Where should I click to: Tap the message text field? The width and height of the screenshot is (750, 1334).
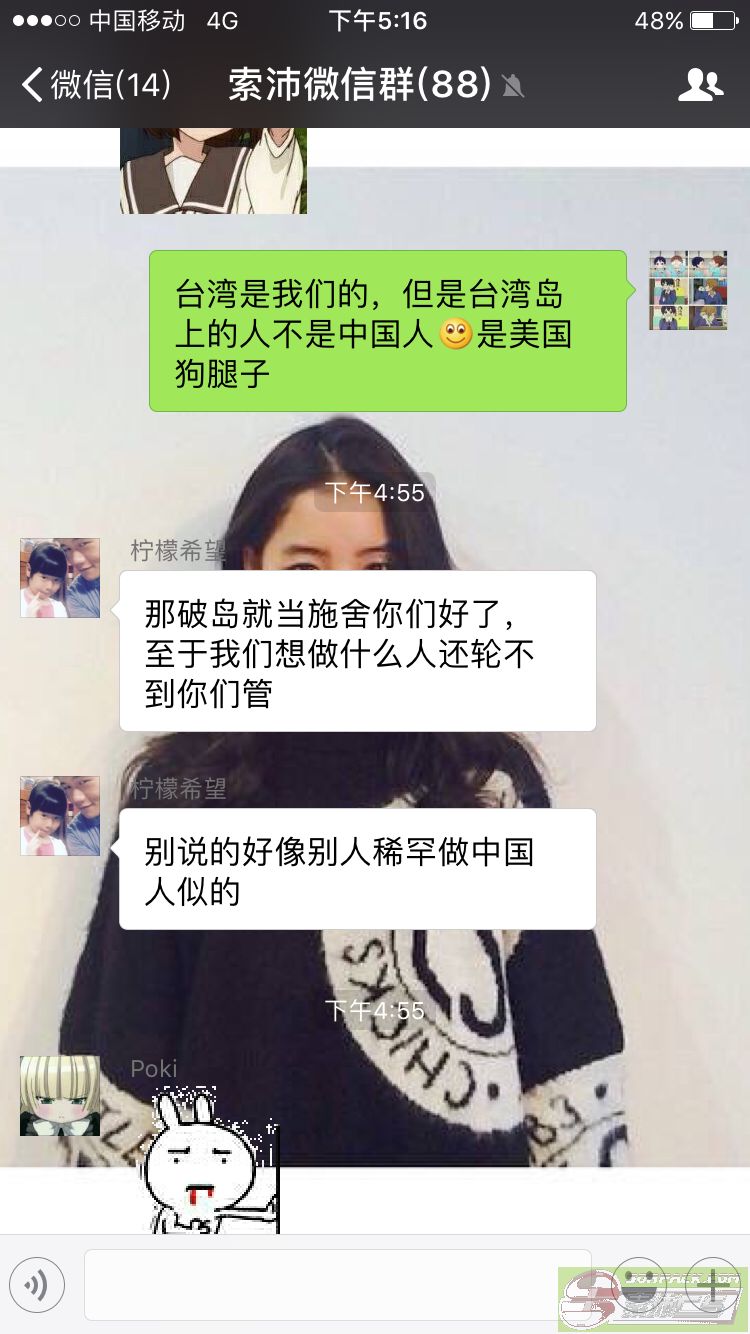click(x=338, y=1285)
